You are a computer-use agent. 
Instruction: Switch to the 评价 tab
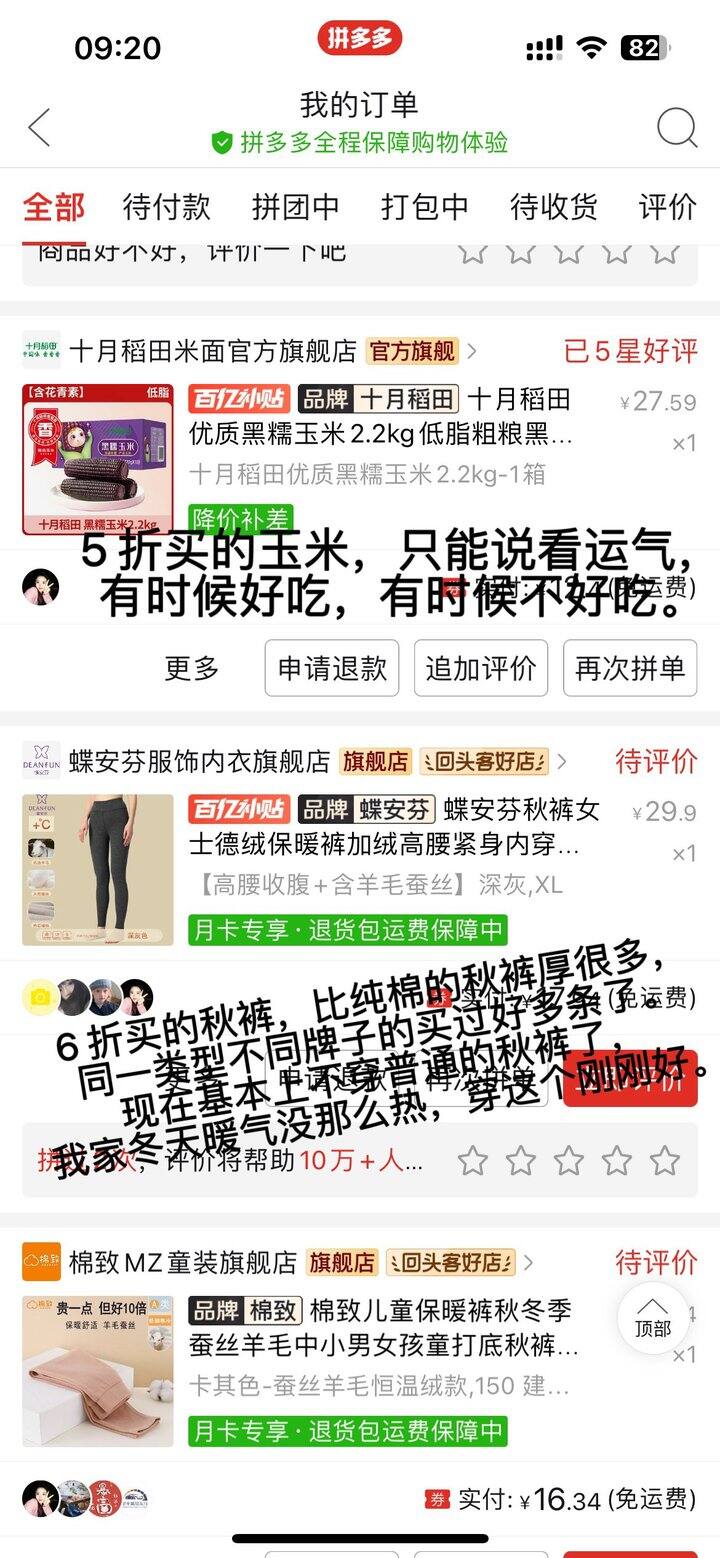[668, 207]
